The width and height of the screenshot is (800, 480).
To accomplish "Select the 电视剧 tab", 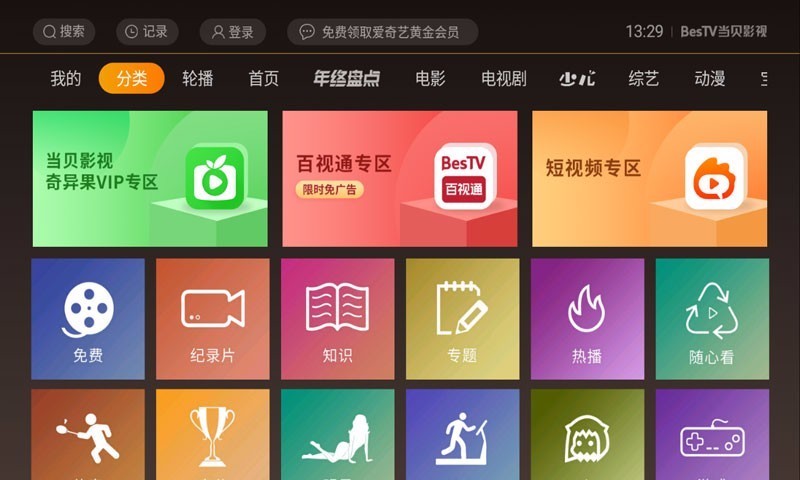I will (504, 79).
